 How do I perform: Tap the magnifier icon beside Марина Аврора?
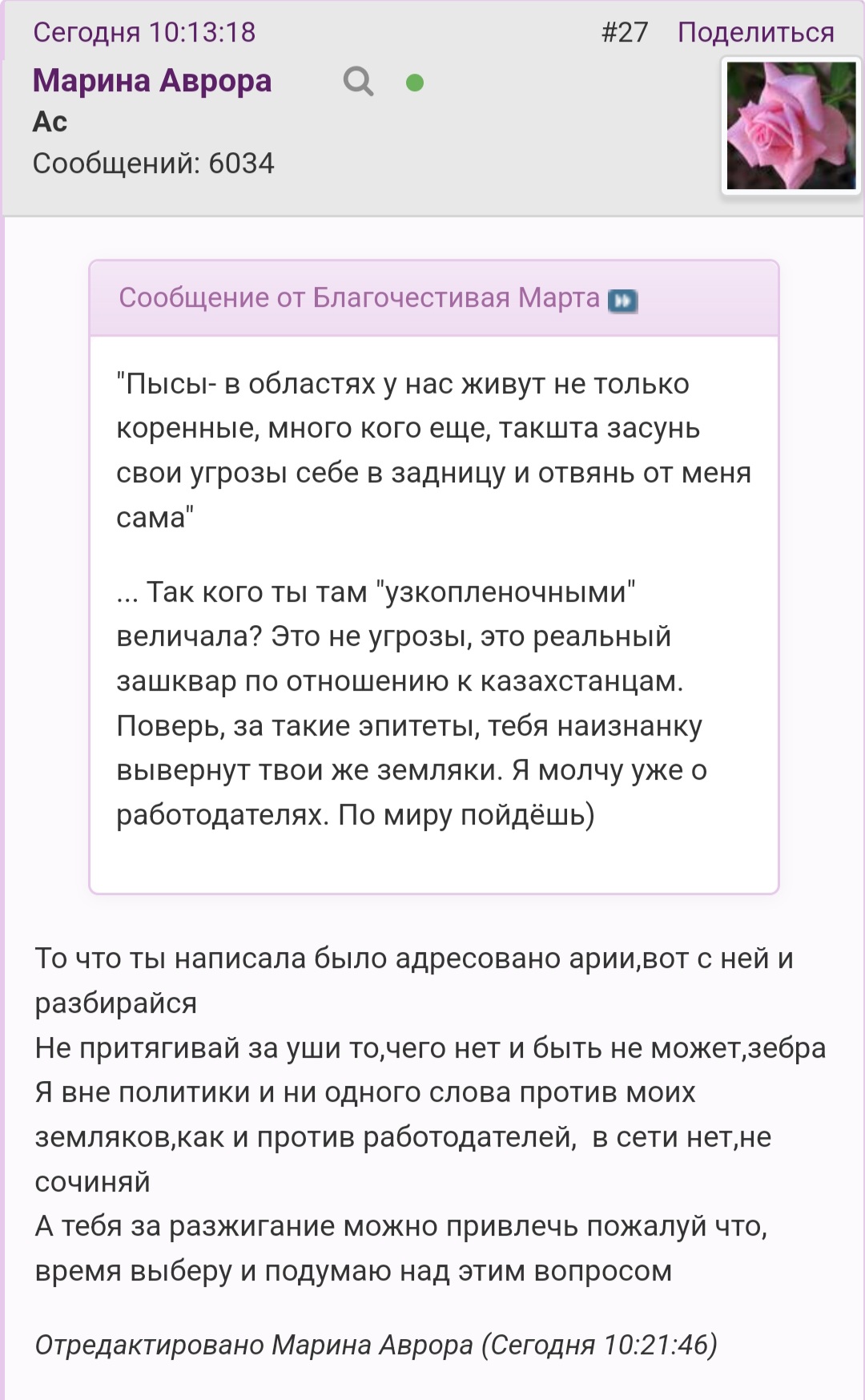pyautogui.click(x=358, y=82)
